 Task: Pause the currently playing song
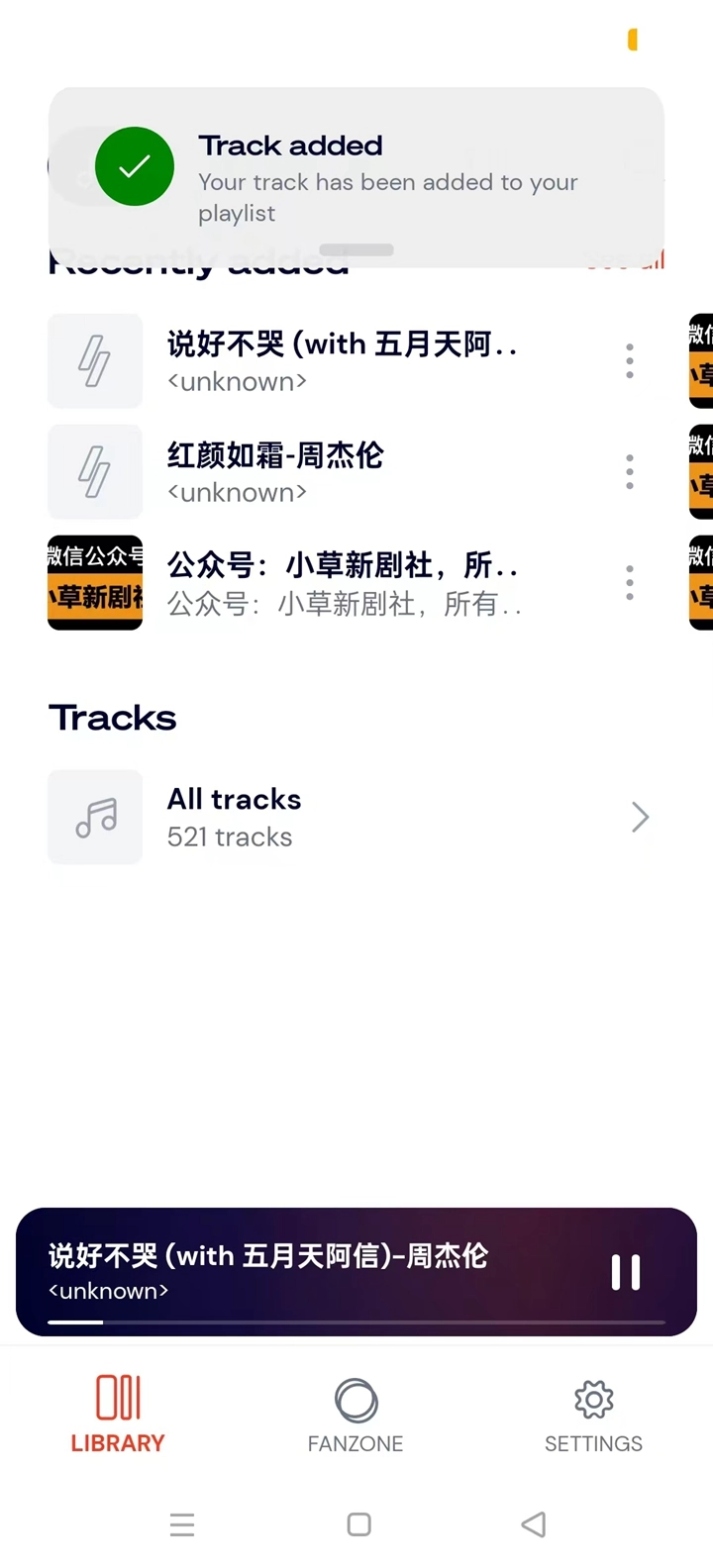pos(626,1272)
